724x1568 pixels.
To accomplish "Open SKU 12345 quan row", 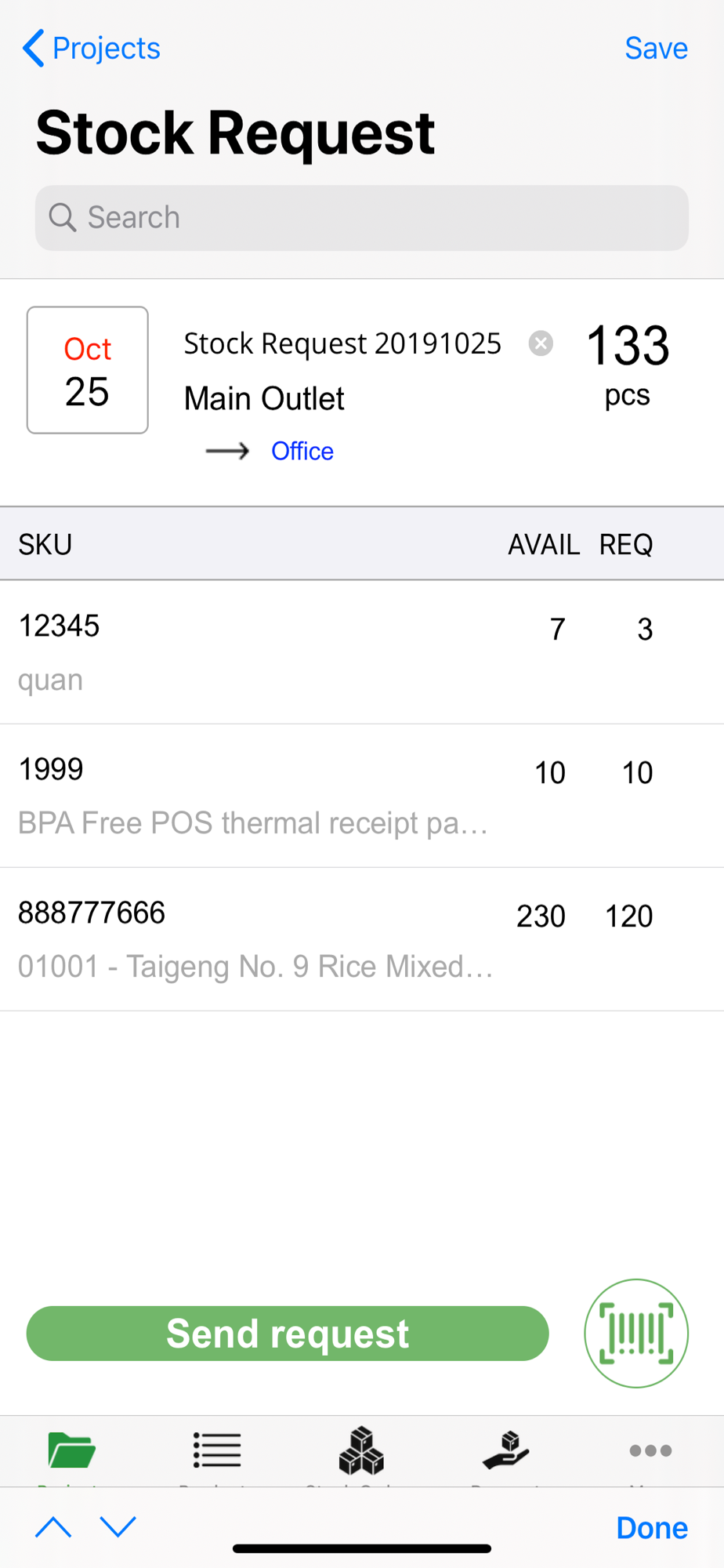I will pyautogui.click(x=362, y=652).
